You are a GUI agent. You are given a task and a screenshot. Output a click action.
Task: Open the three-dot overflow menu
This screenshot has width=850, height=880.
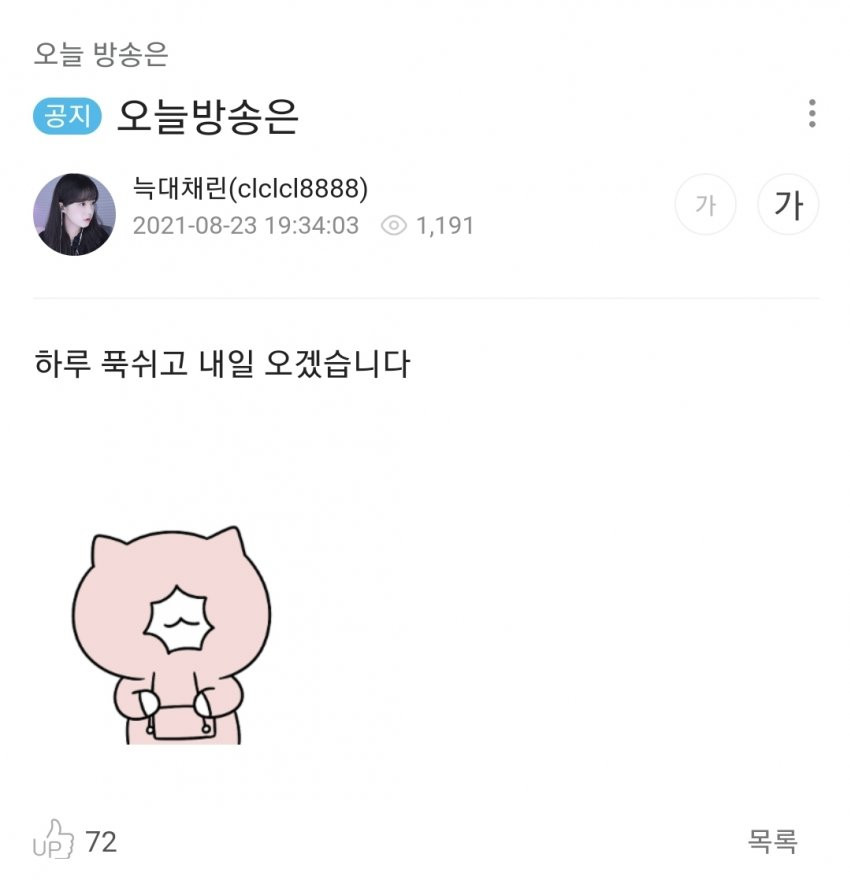[812, 114]
